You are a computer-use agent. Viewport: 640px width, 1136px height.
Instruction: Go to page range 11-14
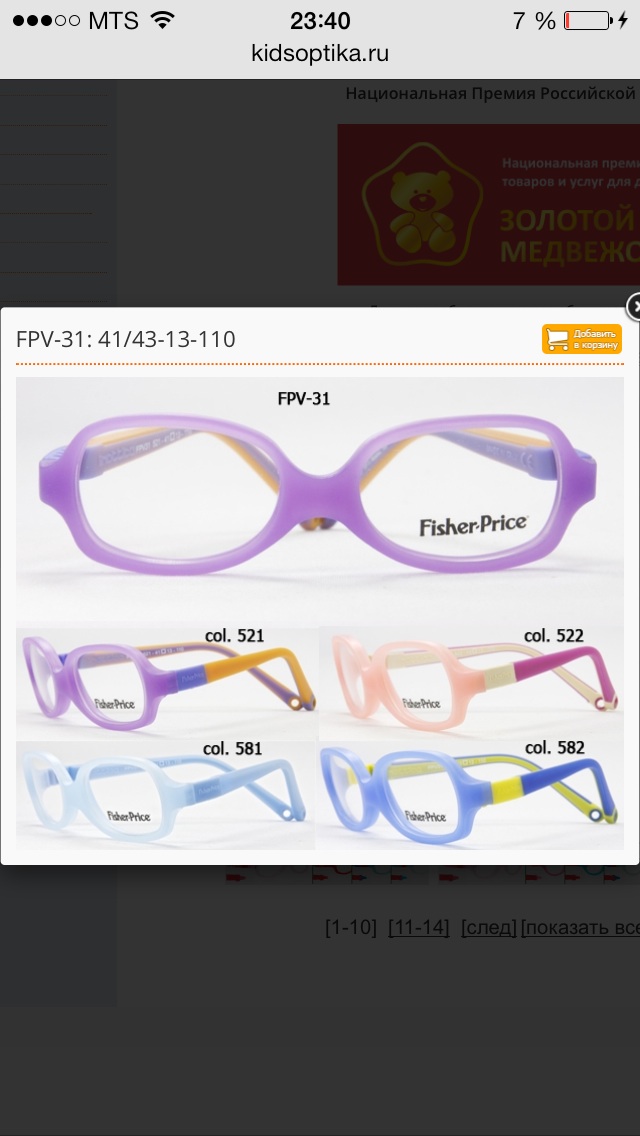[x=418, y=927]
